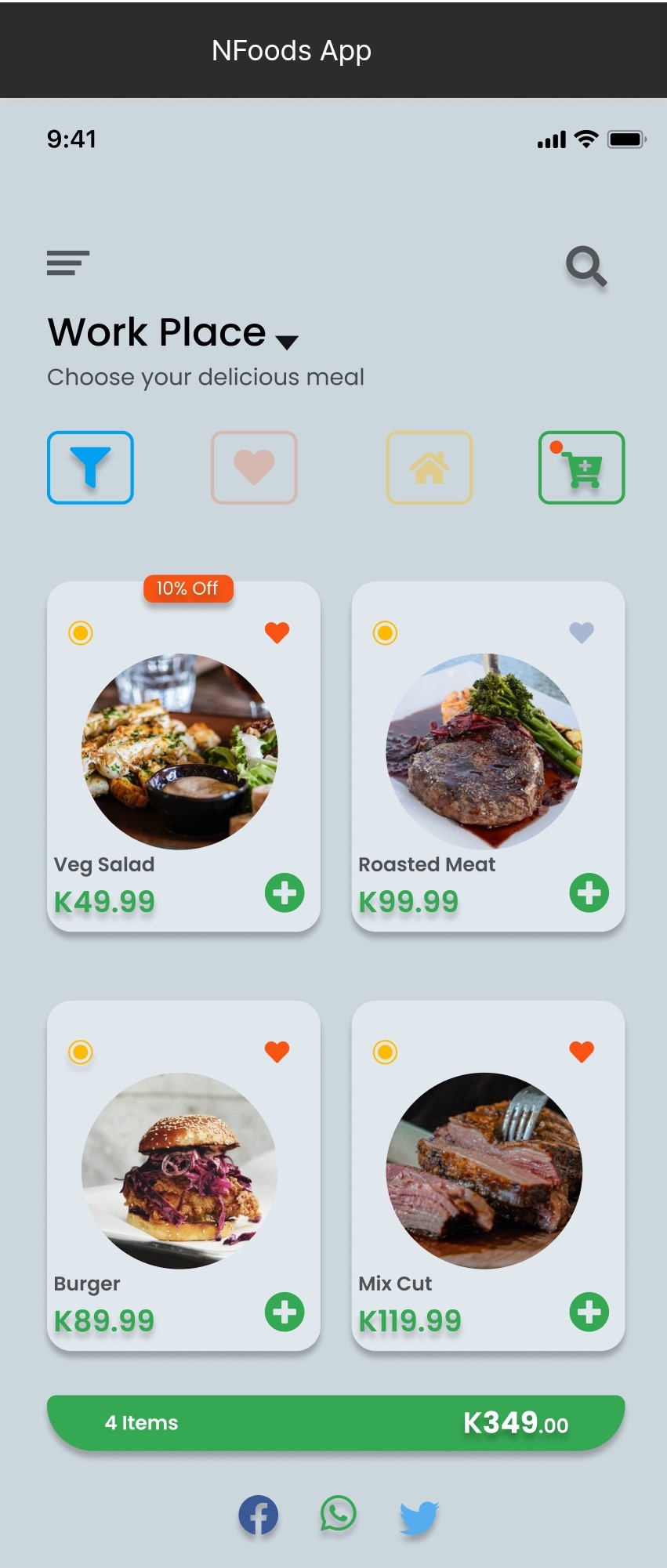
Task: Add Burger to the cart
Action: tap(285, 1312)
